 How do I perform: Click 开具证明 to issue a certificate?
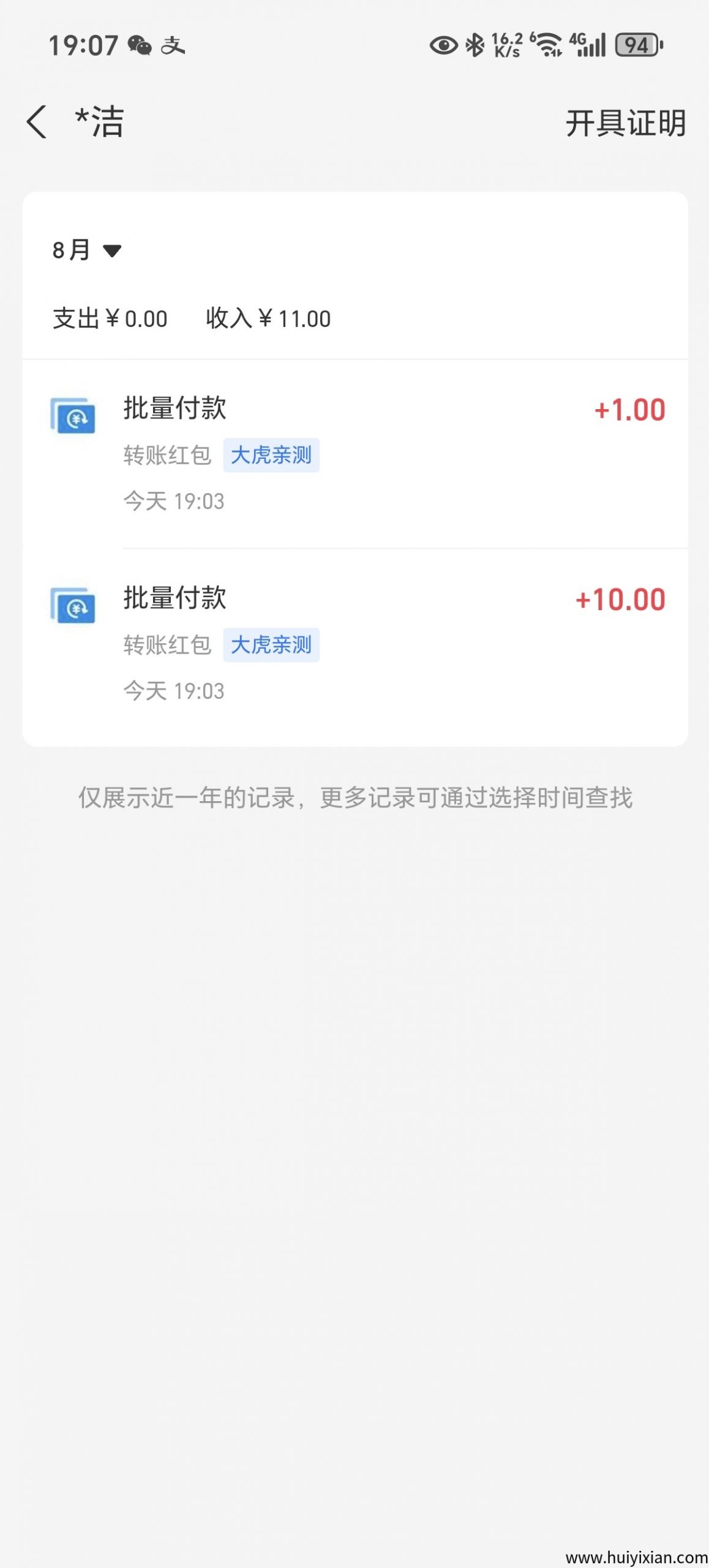626,123
